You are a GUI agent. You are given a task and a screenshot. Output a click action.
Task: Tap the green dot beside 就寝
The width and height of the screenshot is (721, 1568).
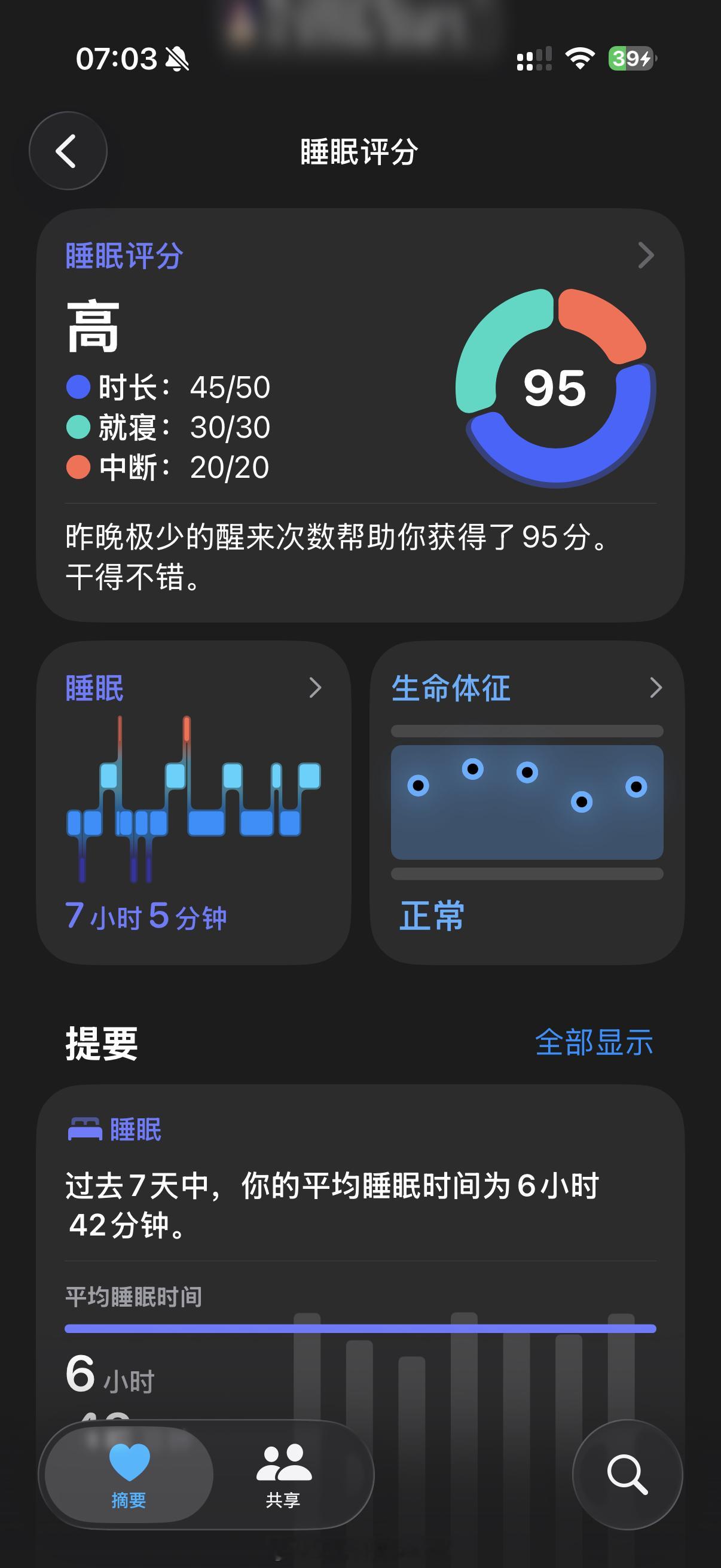78,427
